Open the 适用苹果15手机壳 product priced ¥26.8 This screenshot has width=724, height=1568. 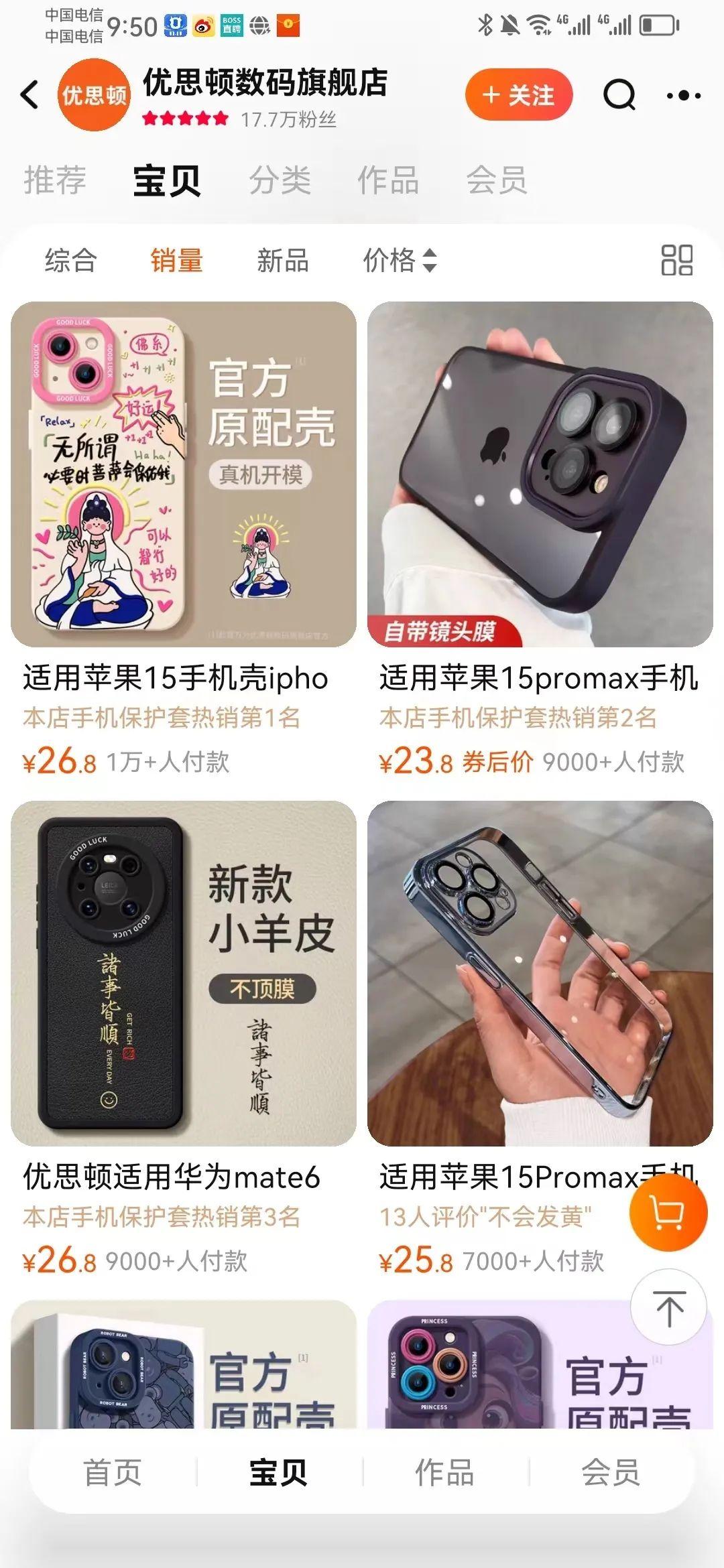183,474
